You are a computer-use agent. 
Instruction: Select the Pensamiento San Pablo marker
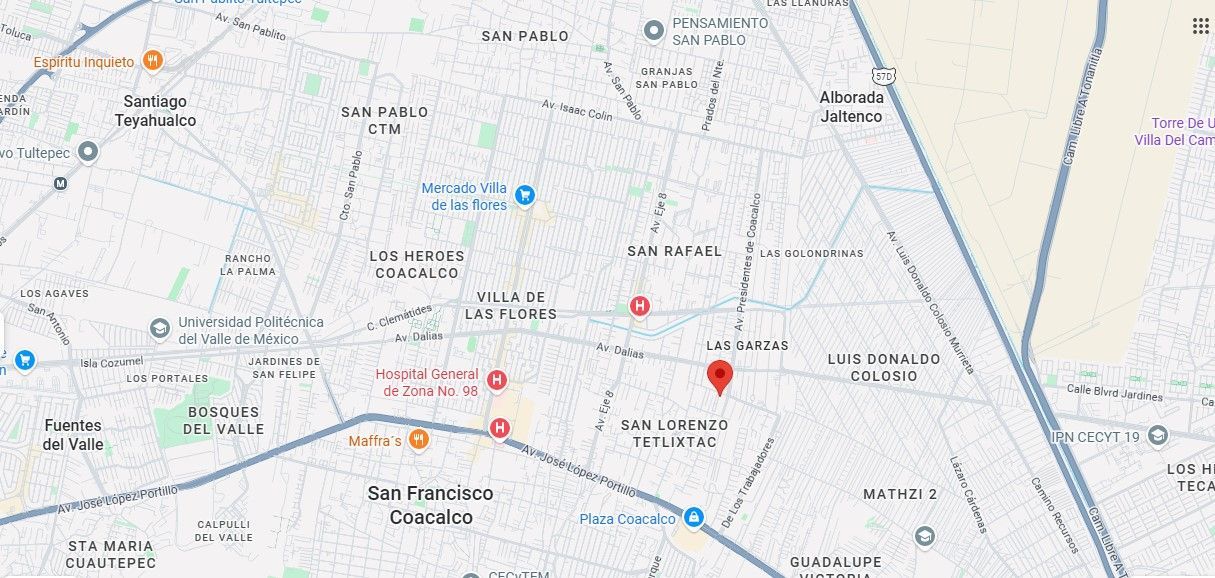[654, 31]
